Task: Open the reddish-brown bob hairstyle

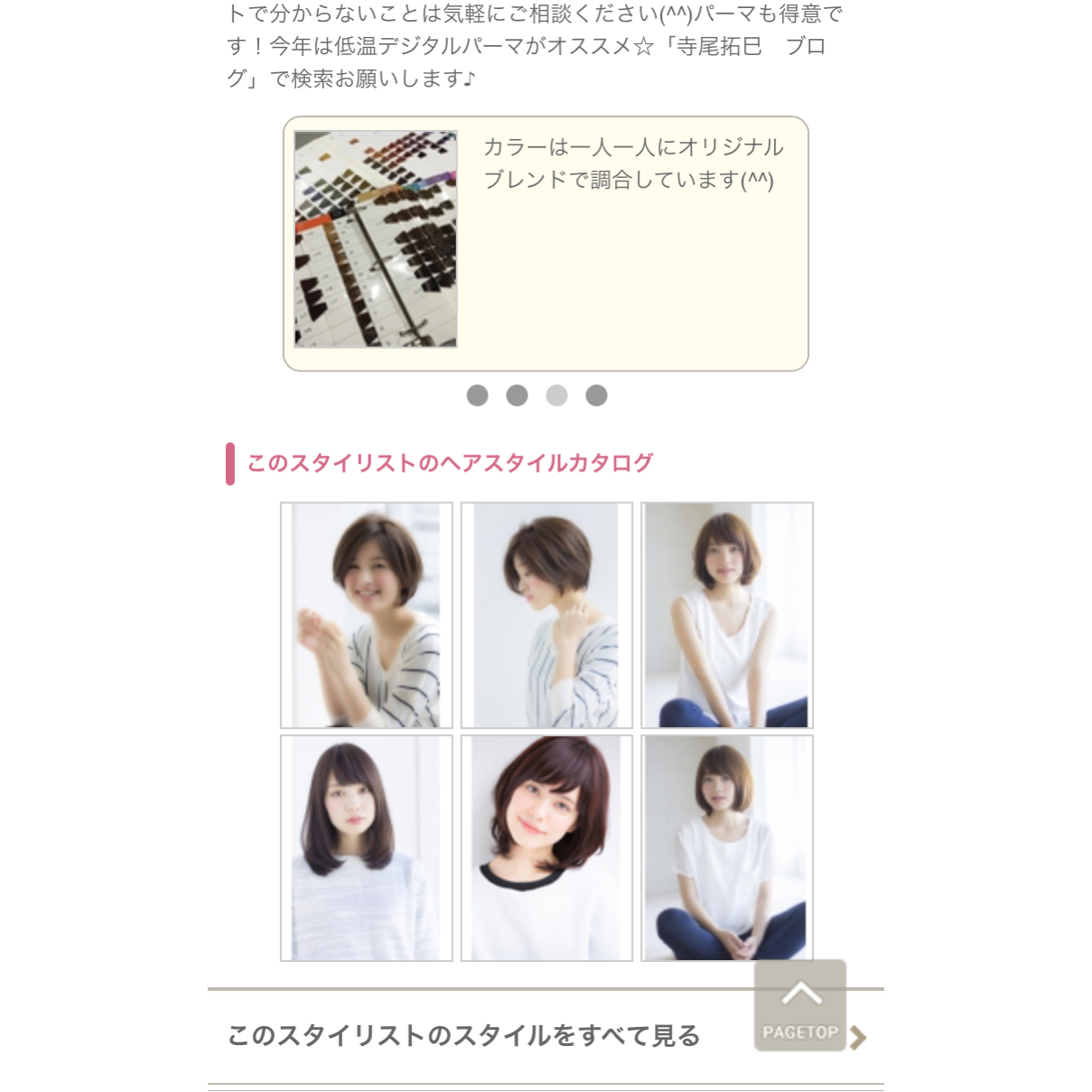Action: coord(546,848)
